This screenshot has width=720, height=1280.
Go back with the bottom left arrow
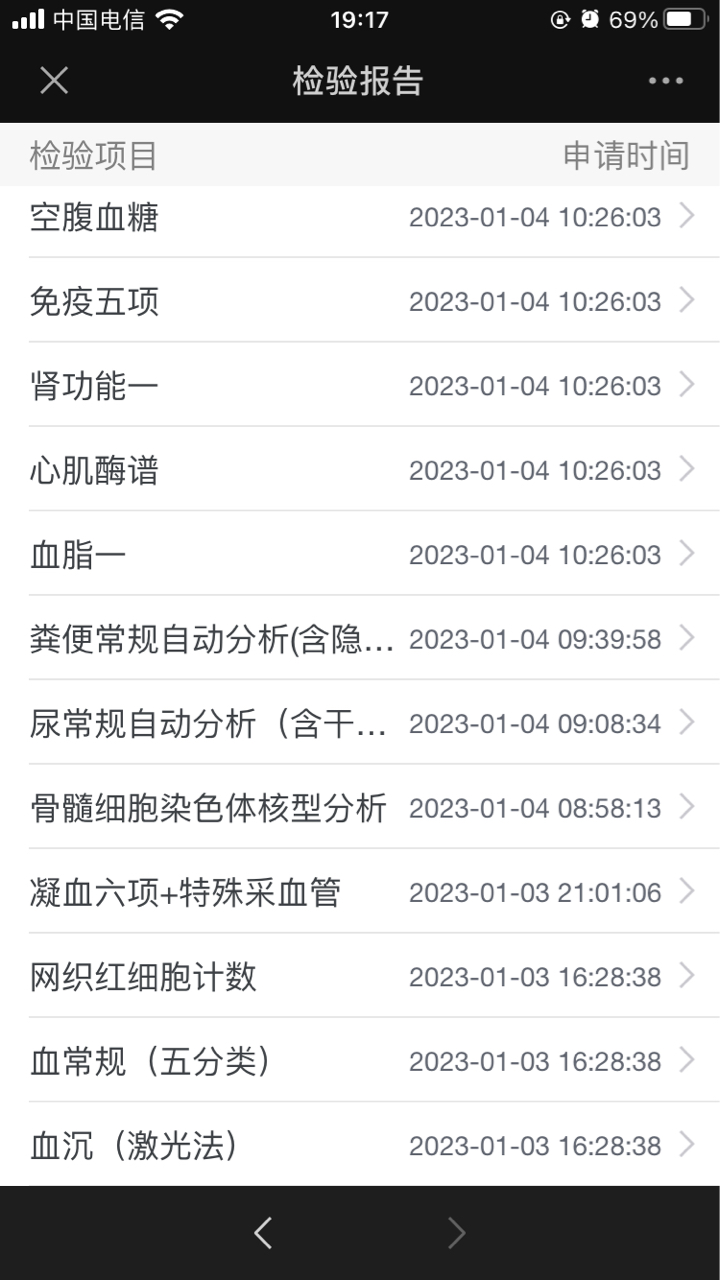tap(263, 1233)
